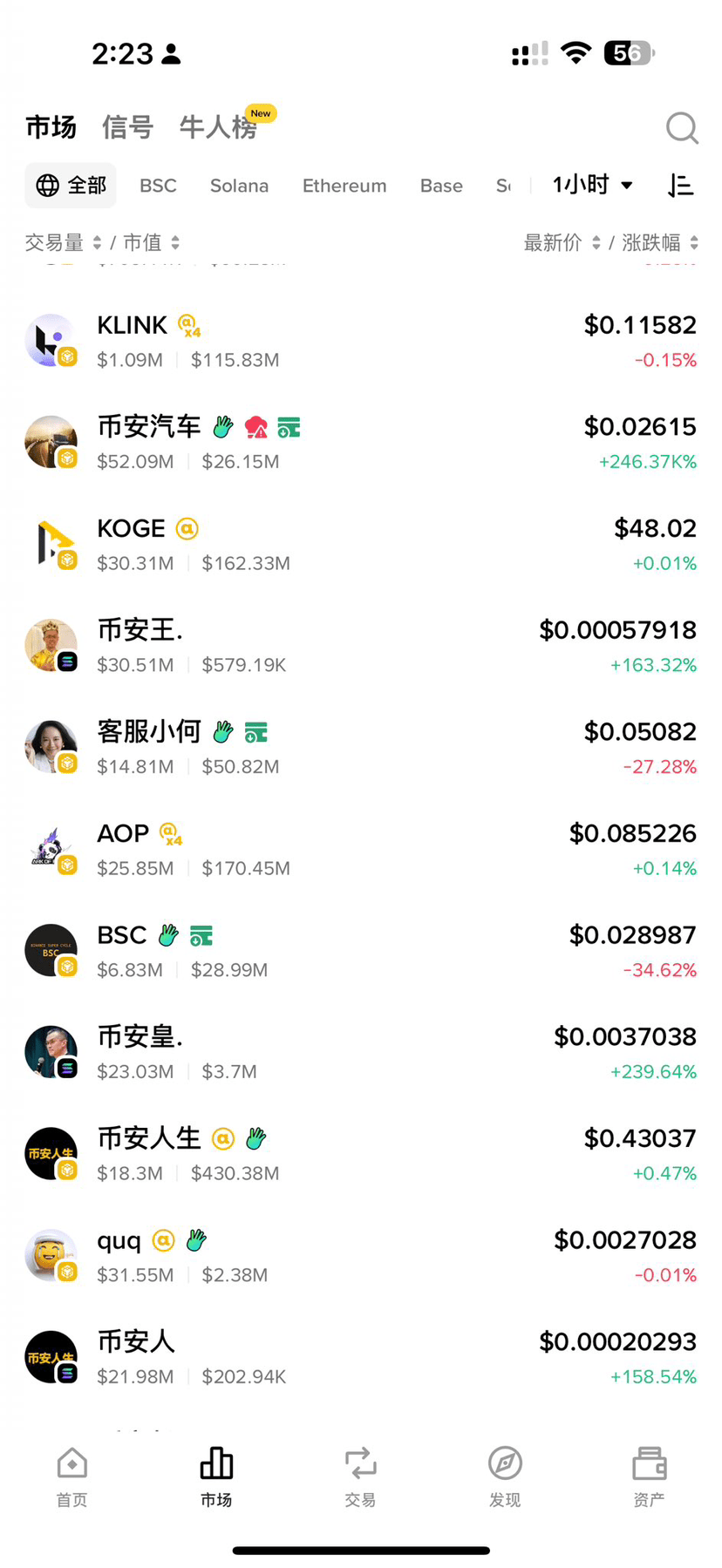Open the AOP token row
Screen dimensions: 722x1568
[361, 850]
